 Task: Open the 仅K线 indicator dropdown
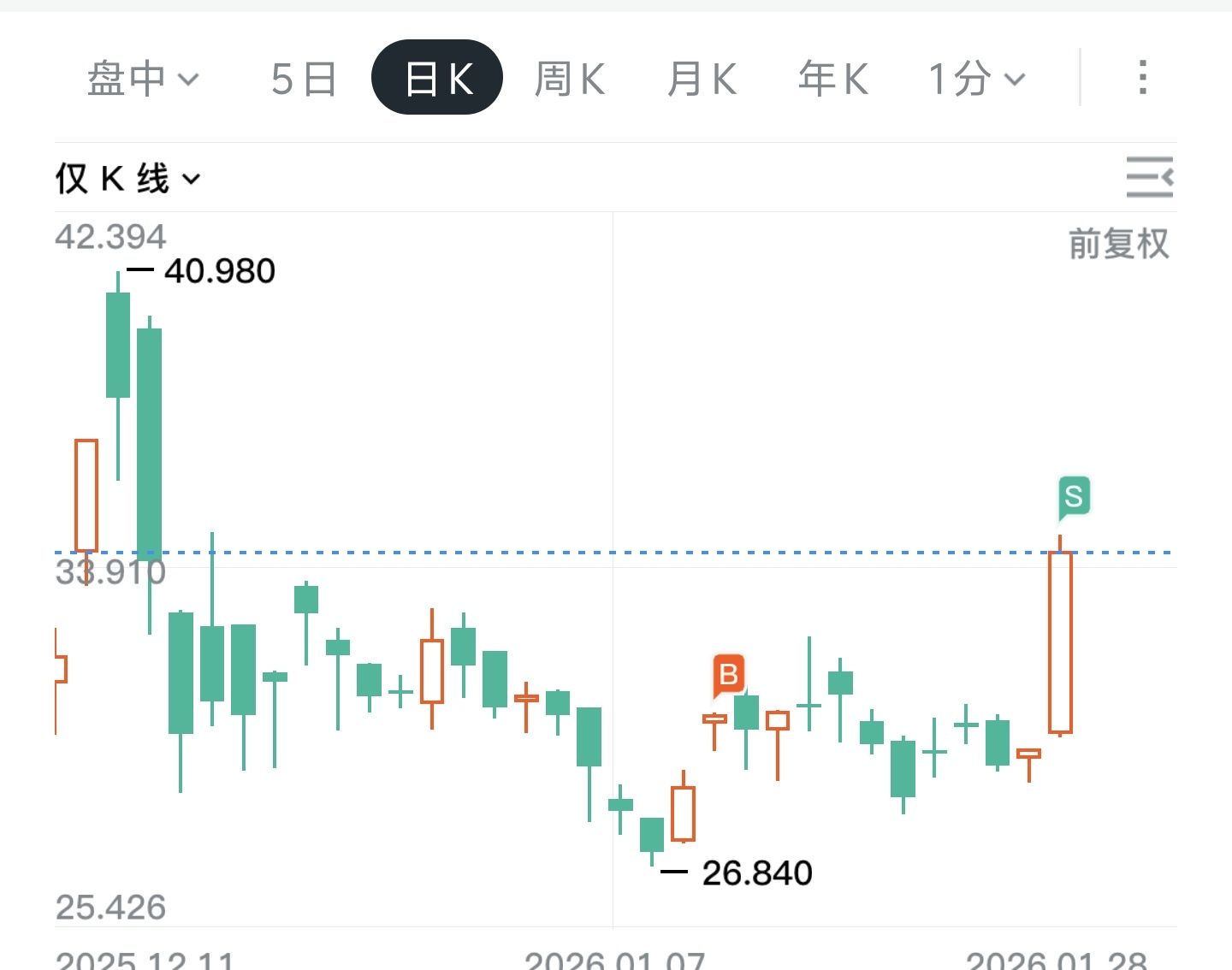[x=128, y=179]
